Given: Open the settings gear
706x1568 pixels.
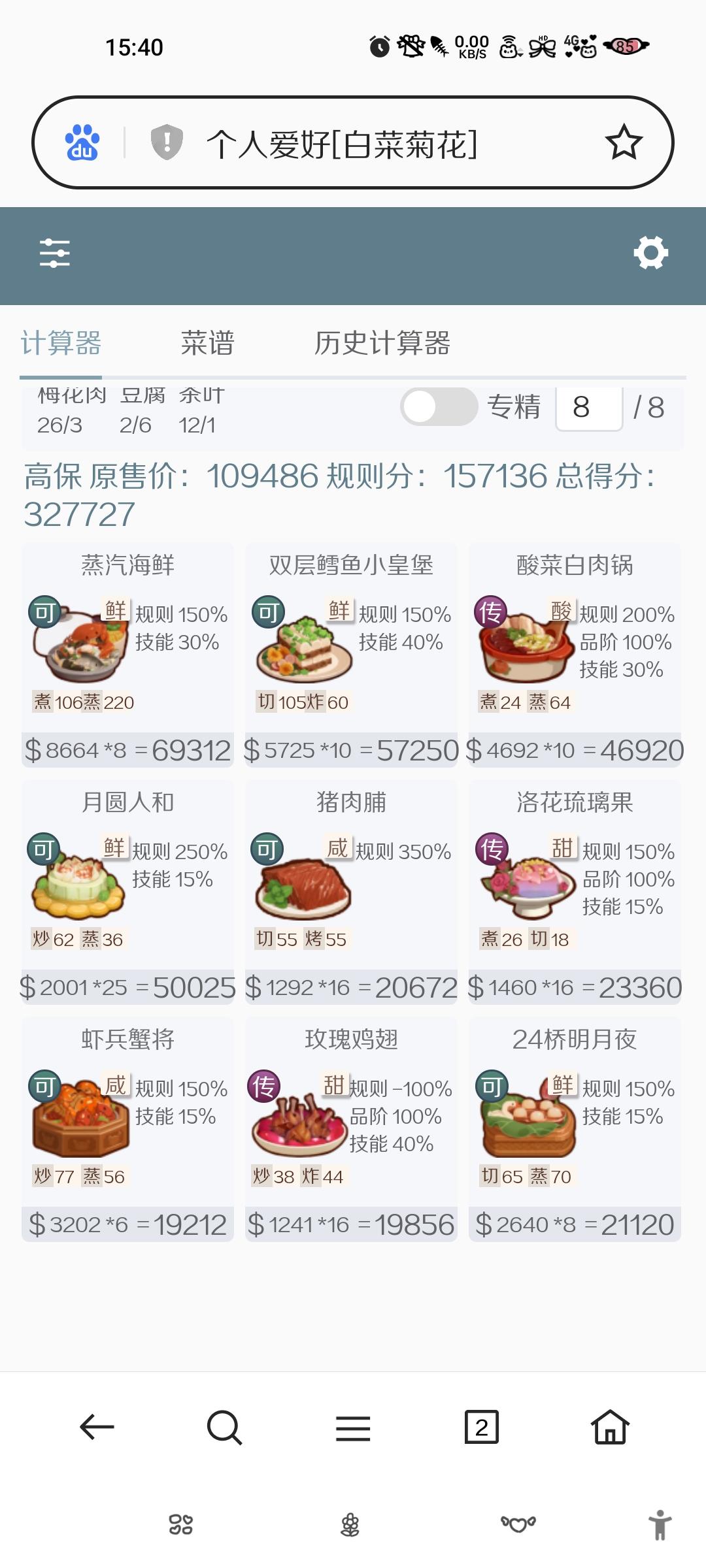Looking at the screenshot, I should point(650,252).
